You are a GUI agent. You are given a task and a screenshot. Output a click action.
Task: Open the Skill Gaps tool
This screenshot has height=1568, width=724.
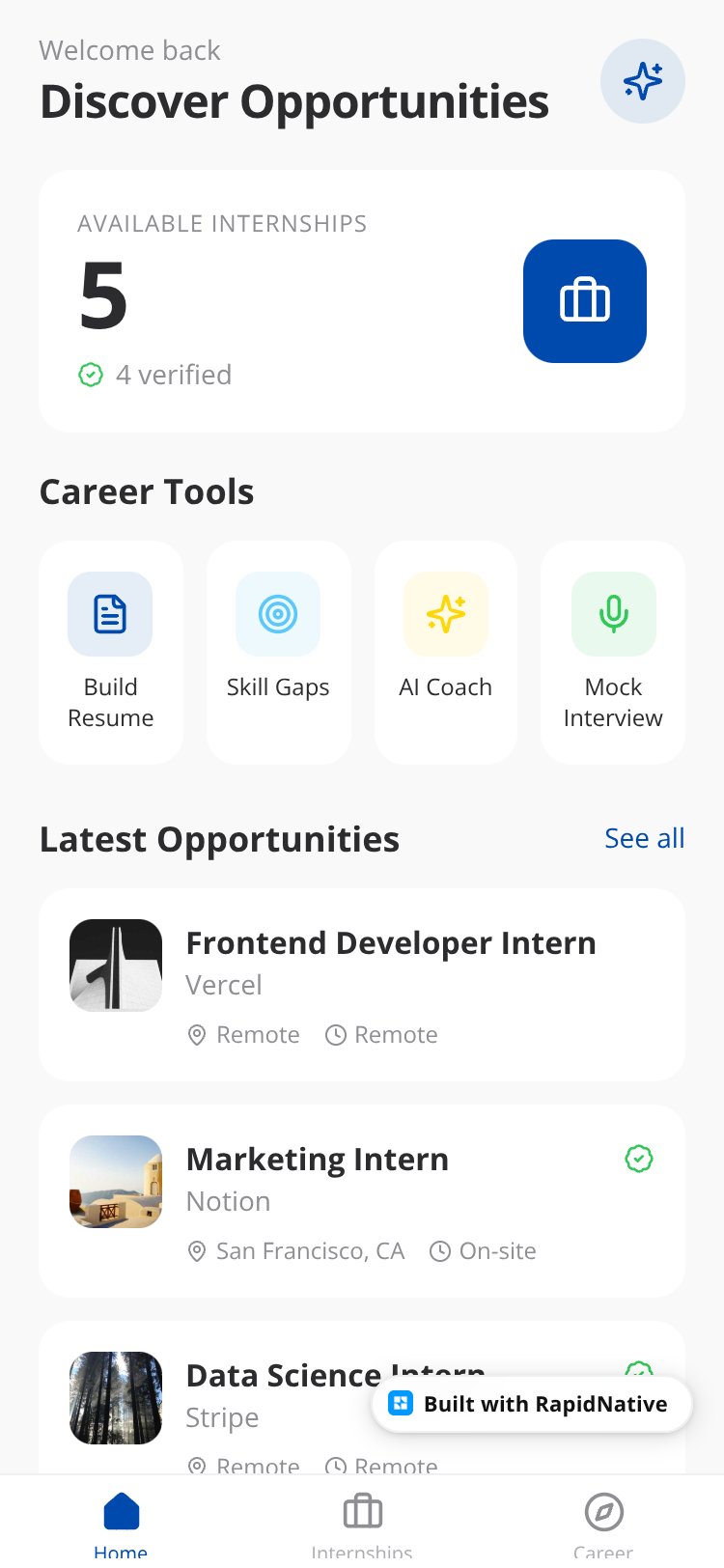pyautogui.click(x=278, y=653)
